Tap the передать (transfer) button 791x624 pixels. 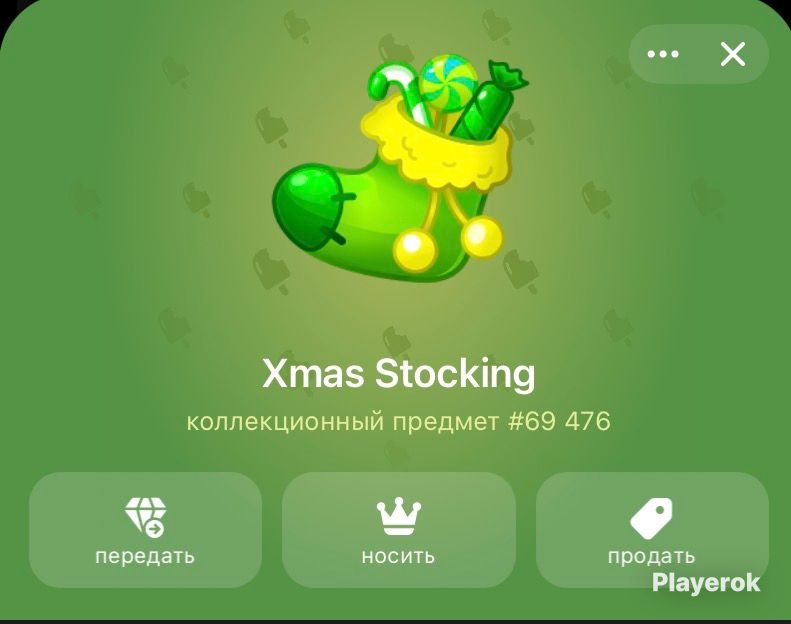click(x=145, y=530)
